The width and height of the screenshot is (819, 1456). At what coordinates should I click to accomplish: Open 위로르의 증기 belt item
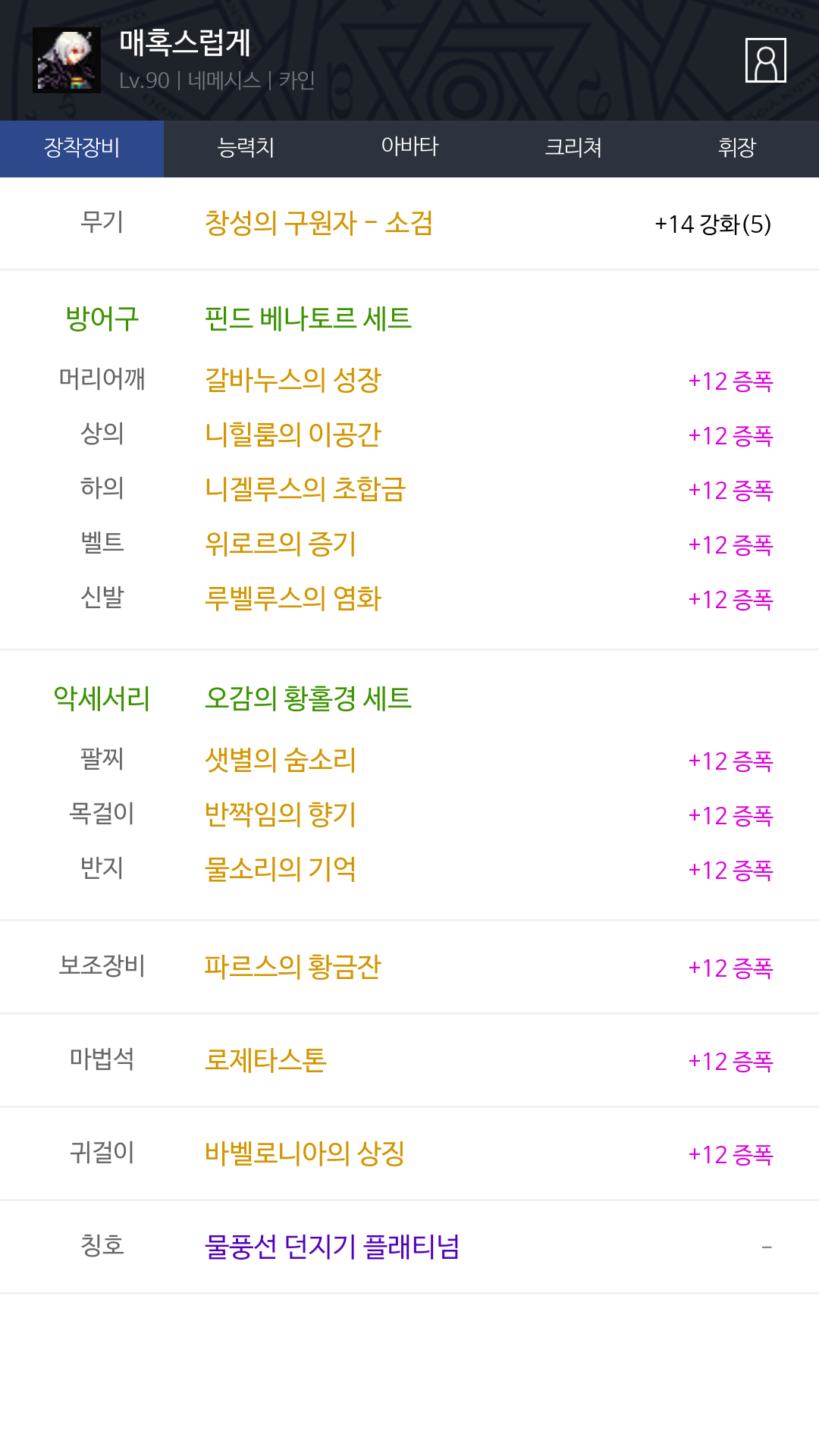281,544
